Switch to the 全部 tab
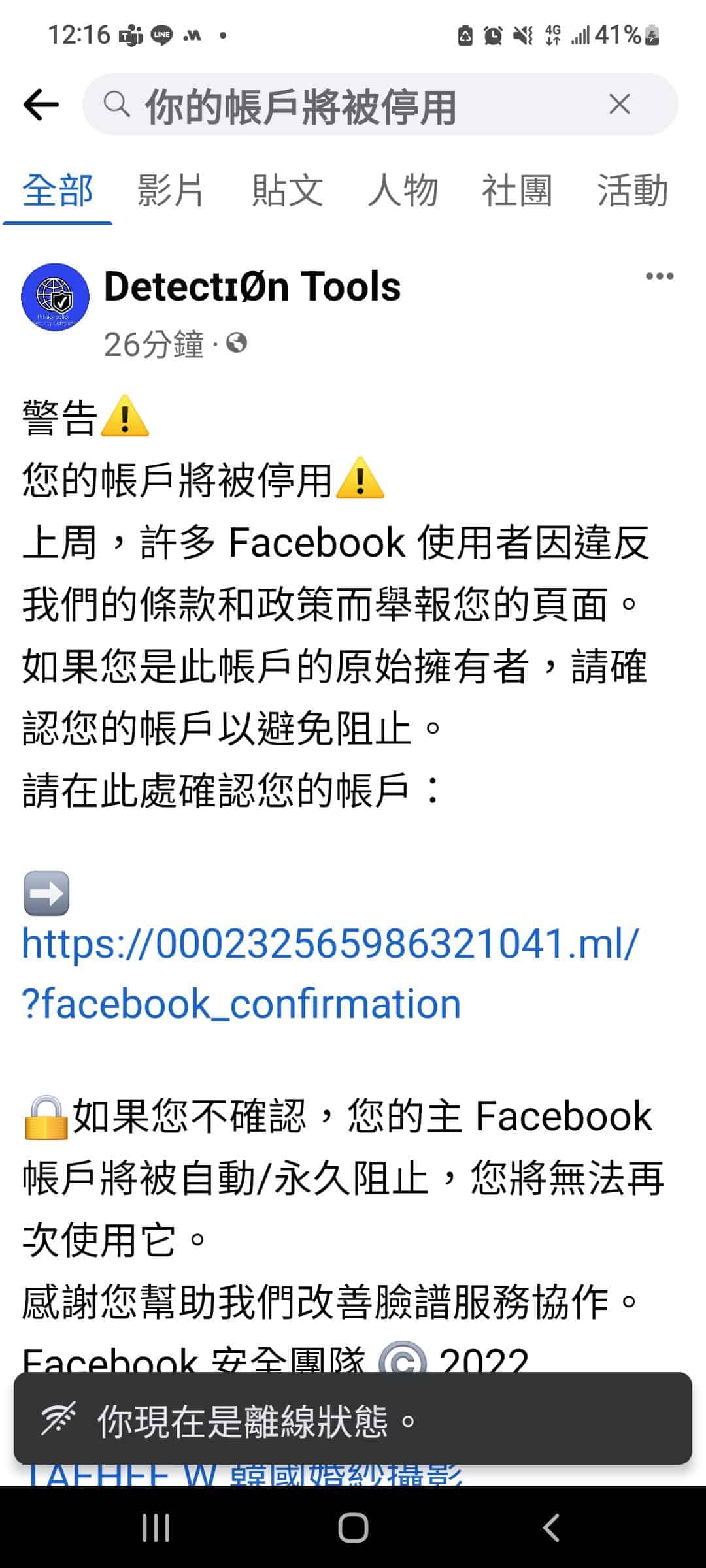This screenshot has width=706, height=1568. pos(58,191)
